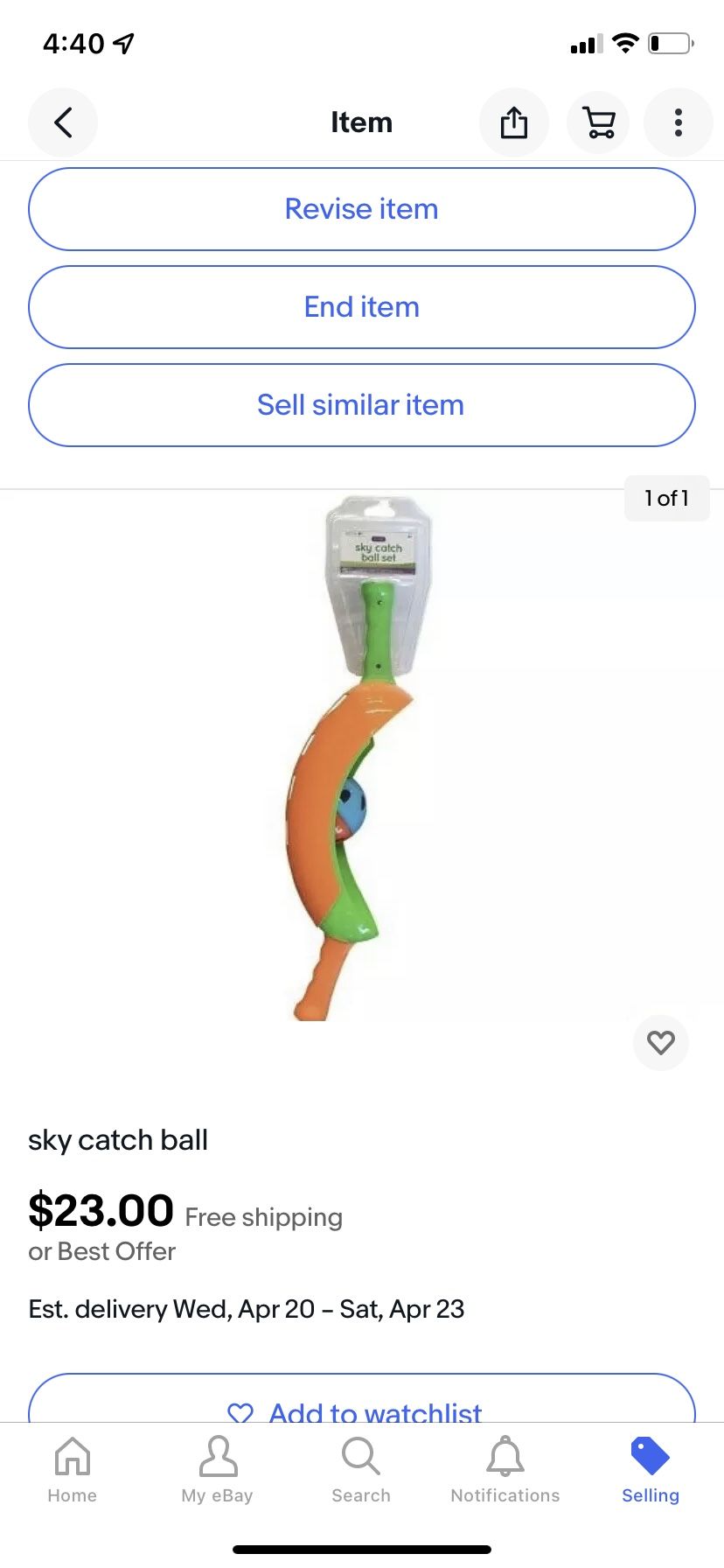Open the My eBay tab
The width and height of the screenshot is (724, 1568).
218,1470
